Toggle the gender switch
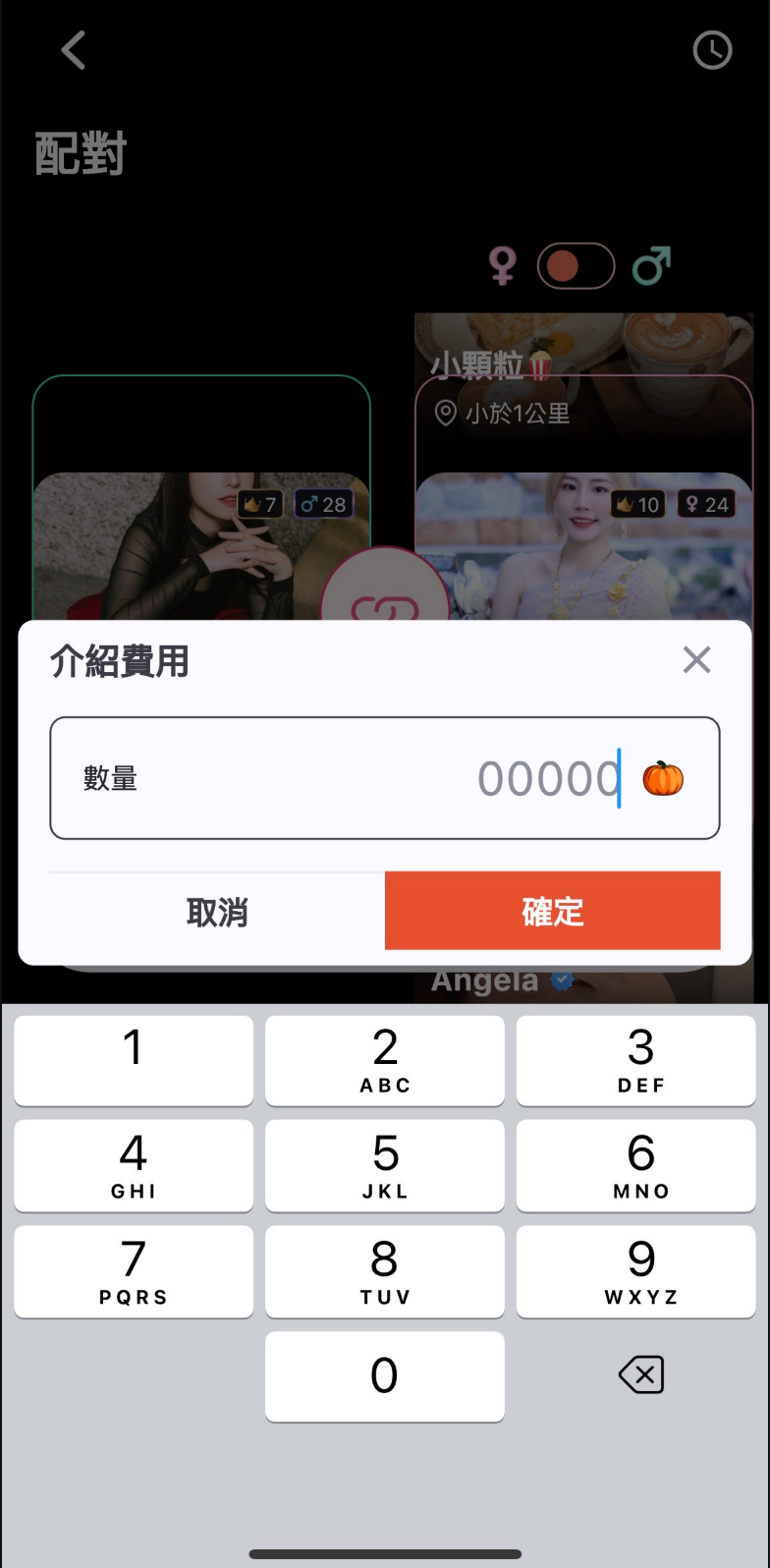The width and height of the screenshot is (770, 1568). click(576, 266)
